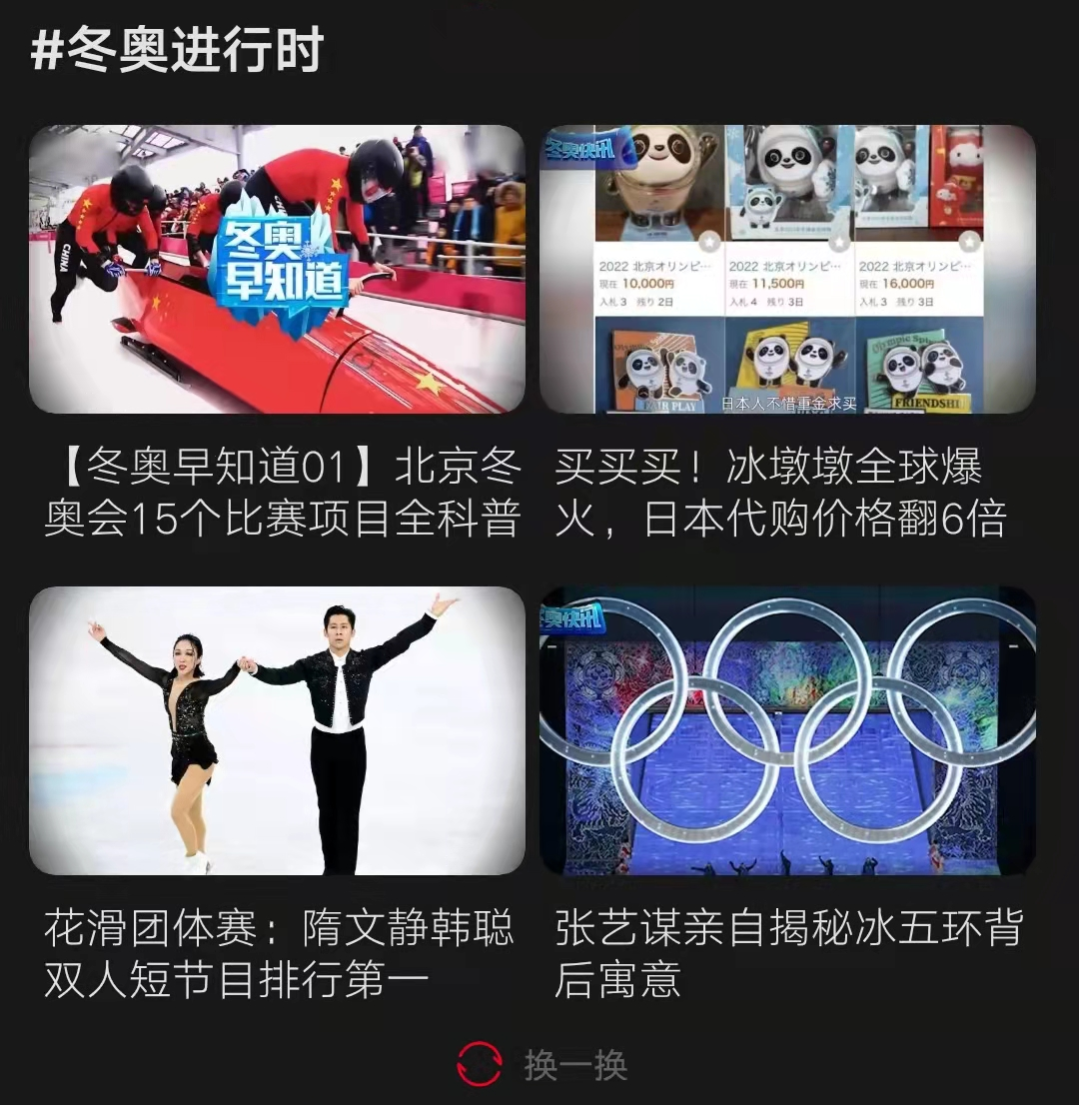1080x1108 pixels.
Task: Open the 冬奥早知道01 bobsled video
Action: [277, 269]
